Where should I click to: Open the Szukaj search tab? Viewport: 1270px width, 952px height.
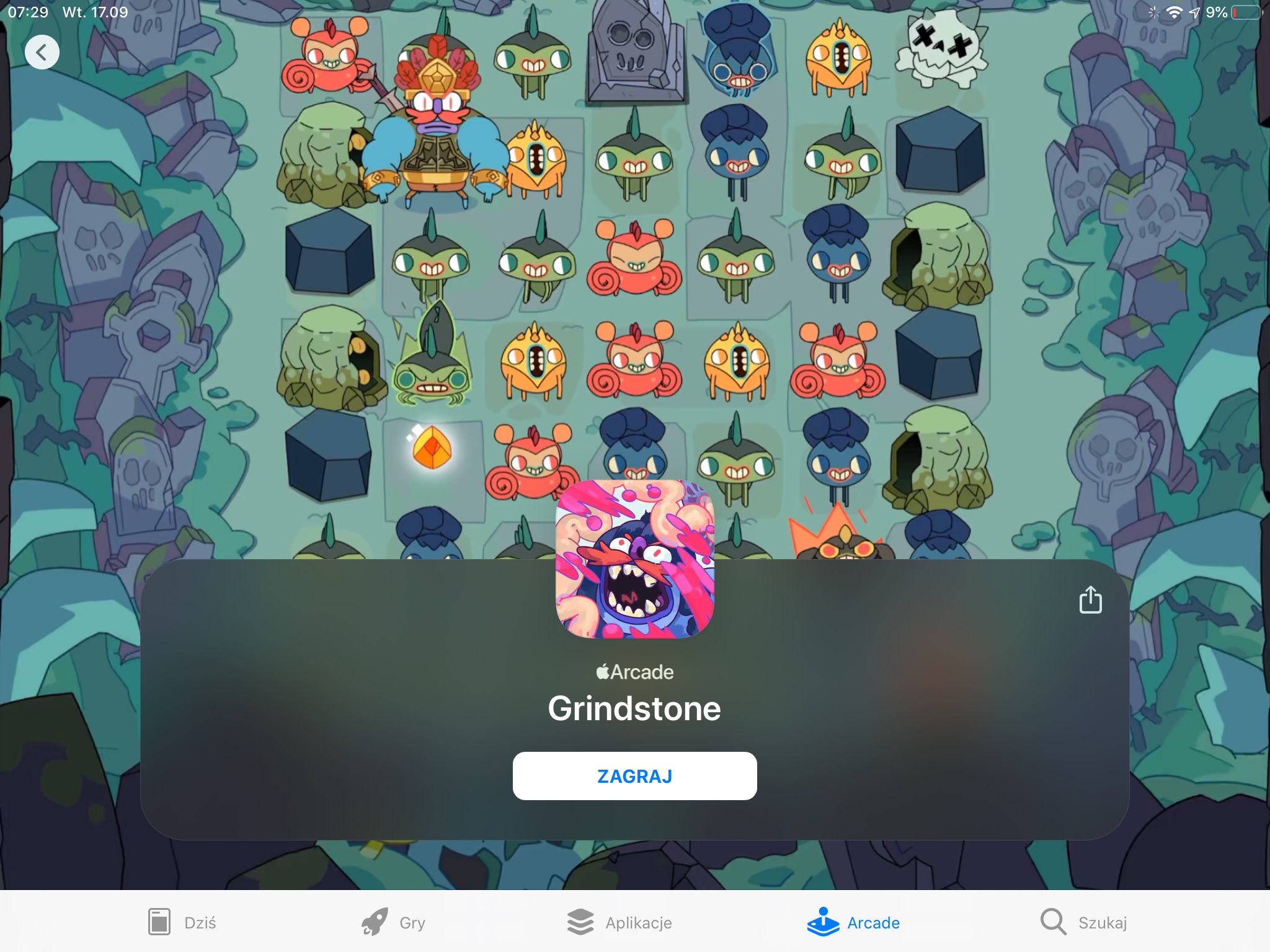(x=1083, y=922)
